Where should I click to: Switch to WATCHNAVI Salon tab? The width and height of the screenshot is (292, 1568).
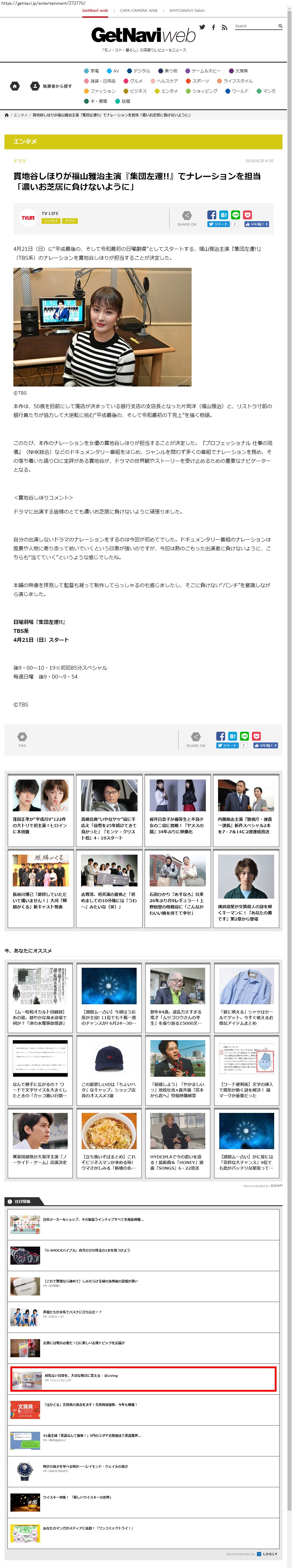pyautogui.click(x=187, y=10)
